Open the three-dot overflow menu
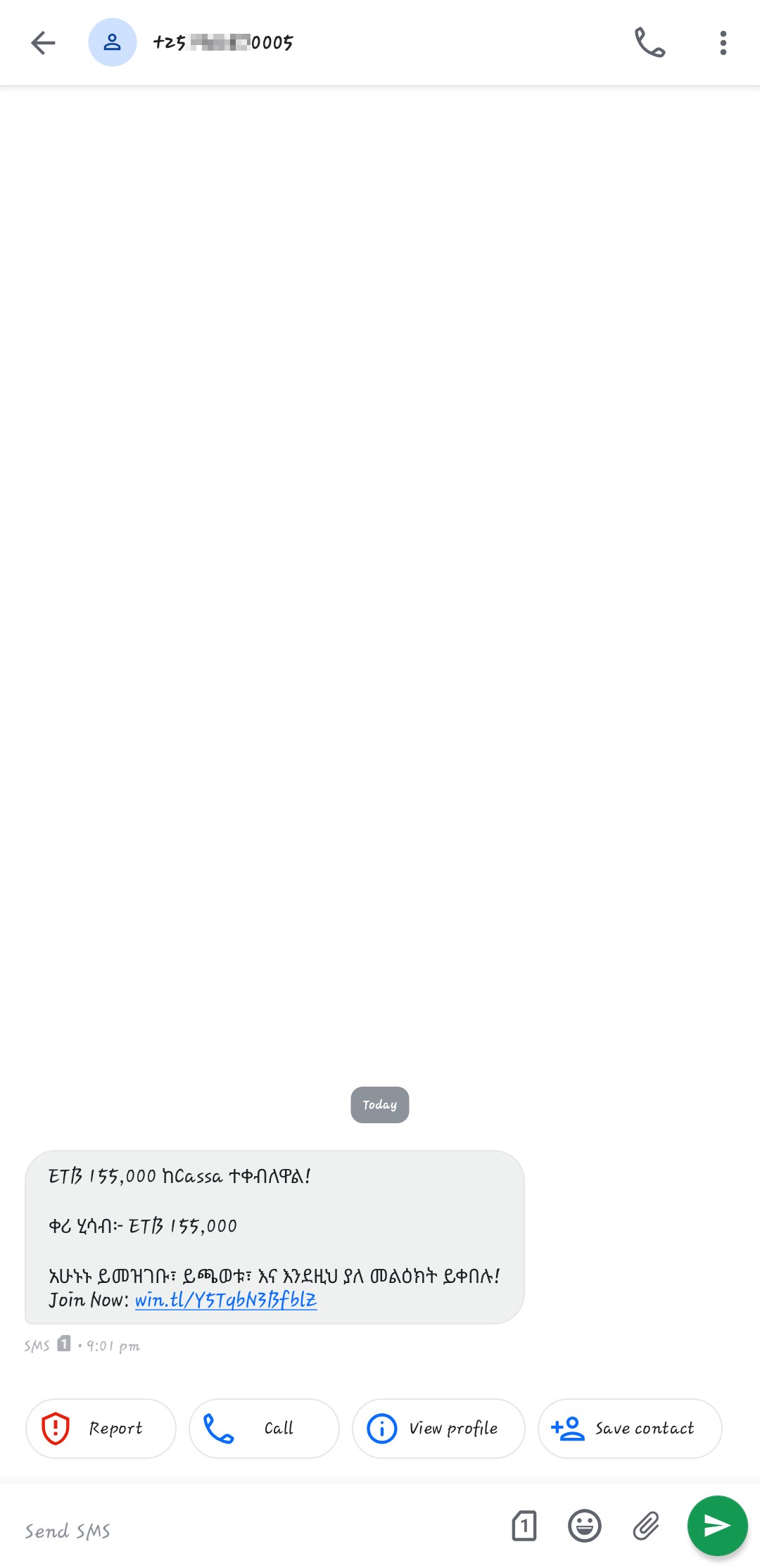The width and height of the screenshot is (760, 1568). (723, 43)
